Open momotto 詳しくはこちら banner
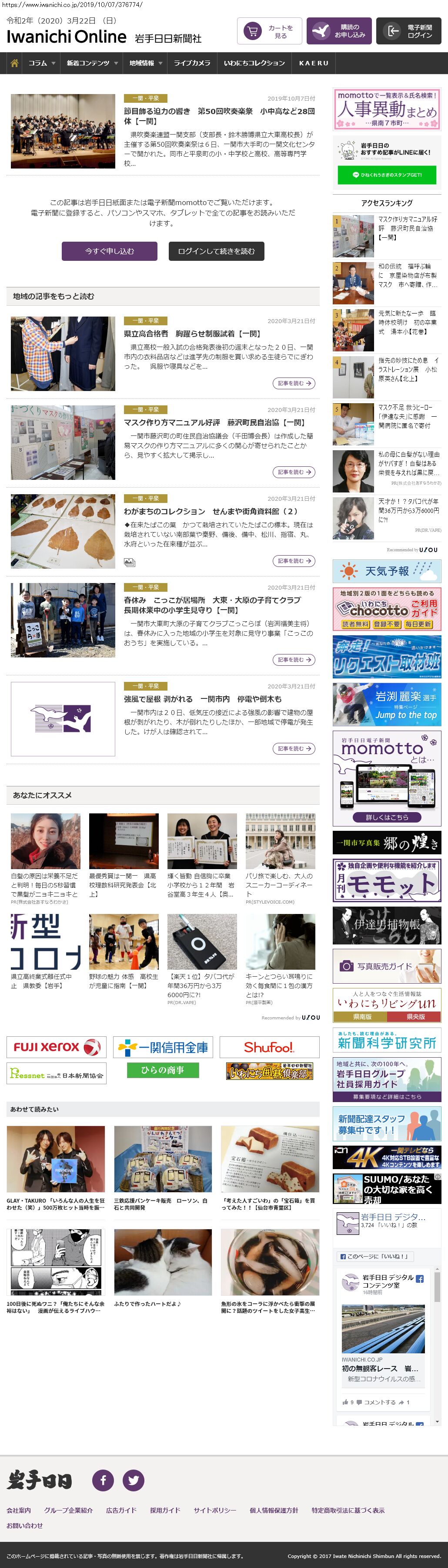The height and width of the screenshot is (1568, 448). tap(387, 817)
